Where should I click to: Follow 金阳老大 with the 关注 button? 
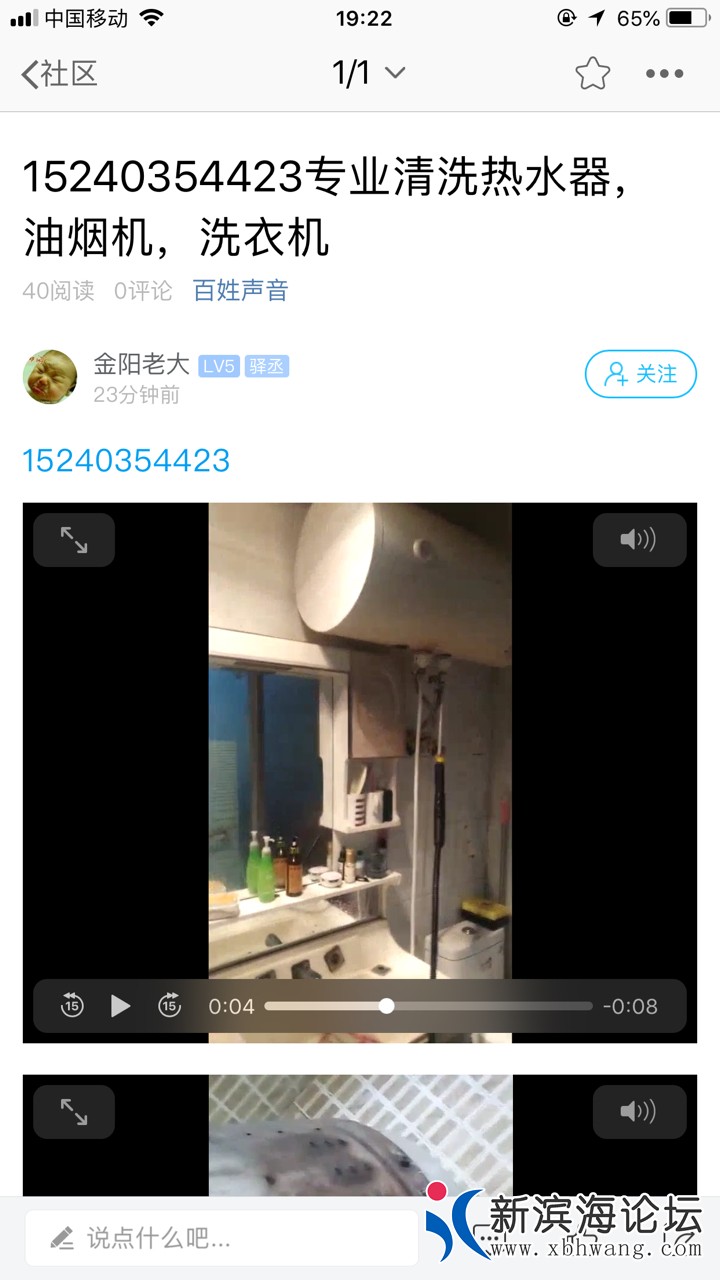(x=641, y=374)
